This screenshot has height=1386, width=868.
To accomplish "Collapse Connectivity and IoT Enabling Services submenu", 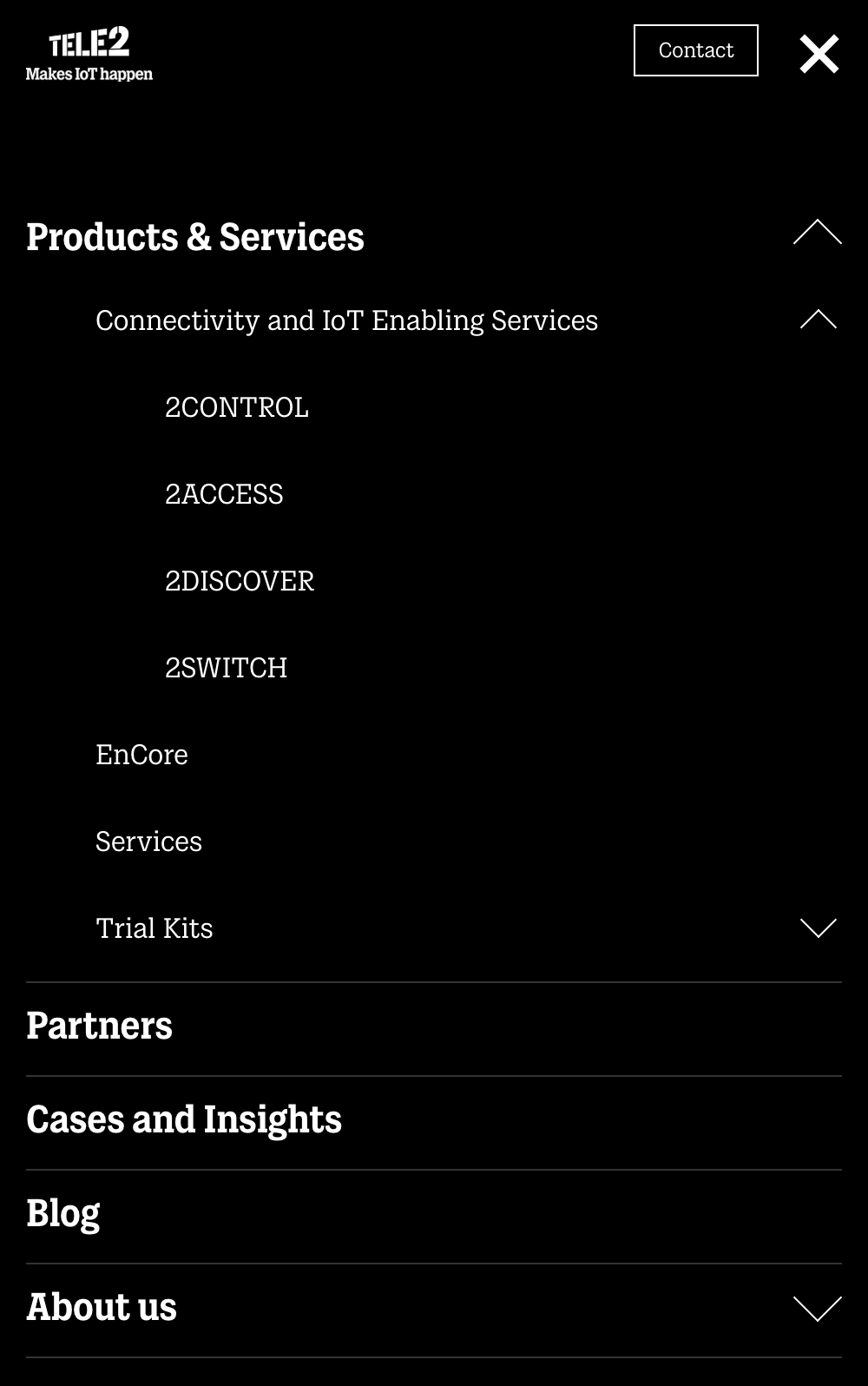I will (x=818, y=320).
